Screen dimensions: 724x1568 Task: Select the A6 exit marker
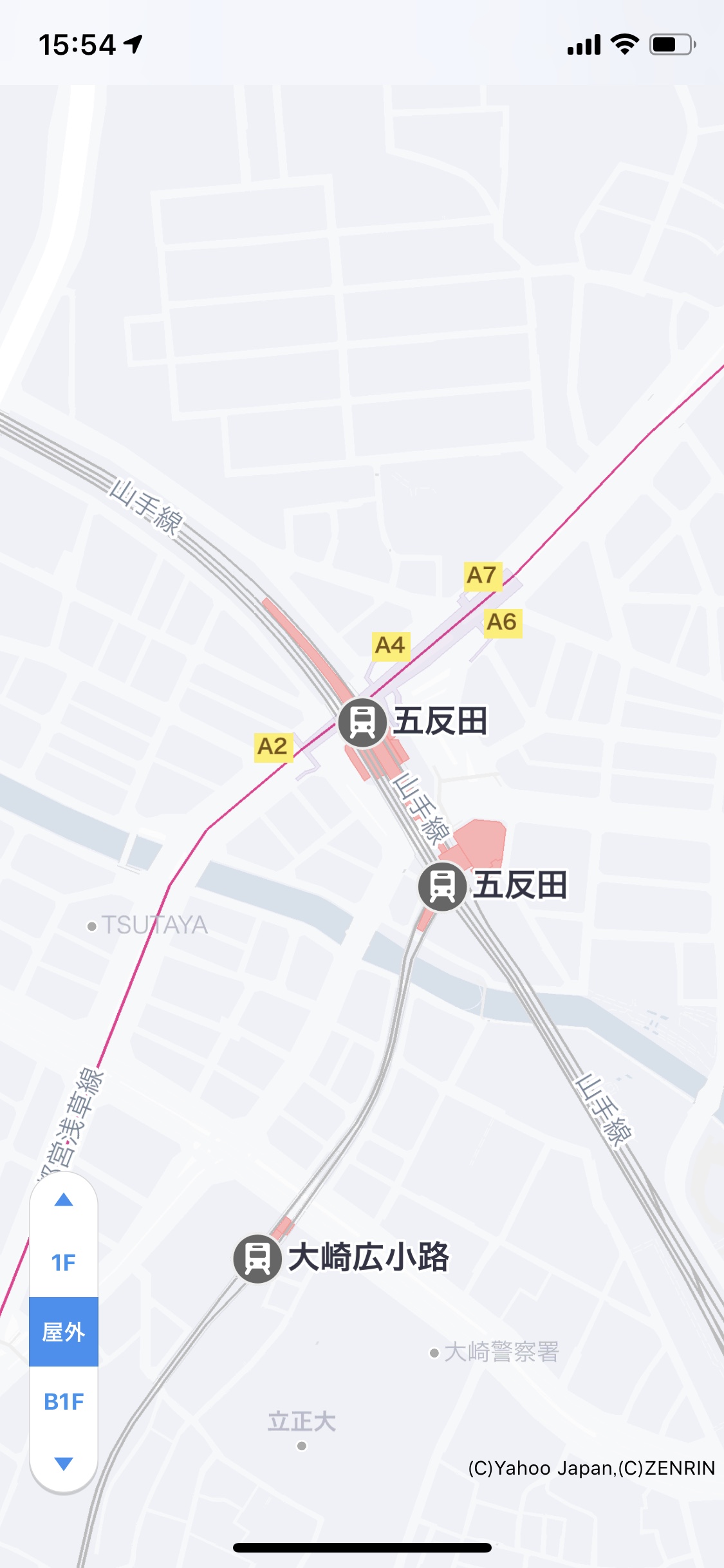click(x=502, y=622)
